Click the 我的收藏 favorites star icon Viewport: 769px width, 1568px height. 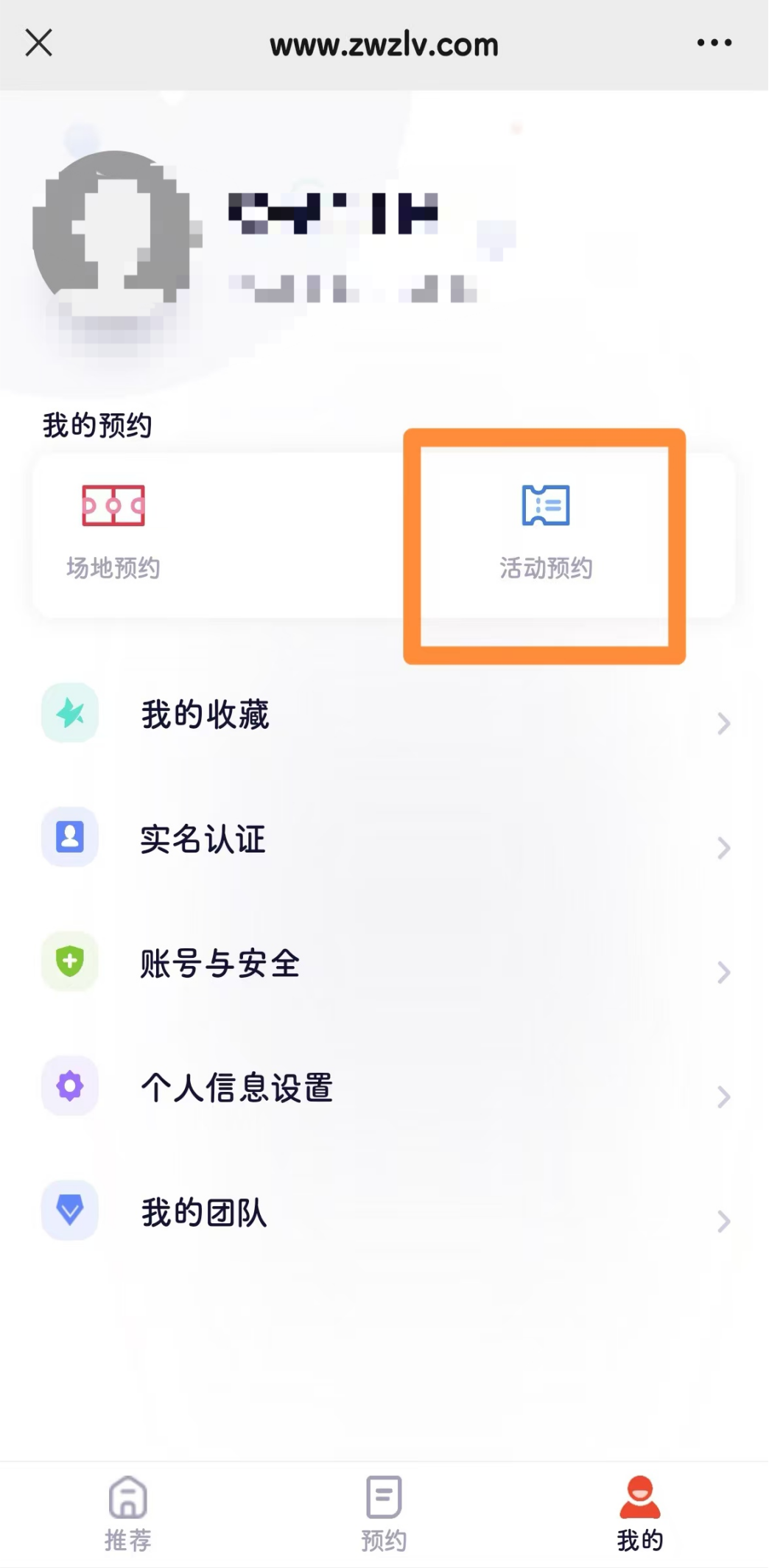point(69,712)
